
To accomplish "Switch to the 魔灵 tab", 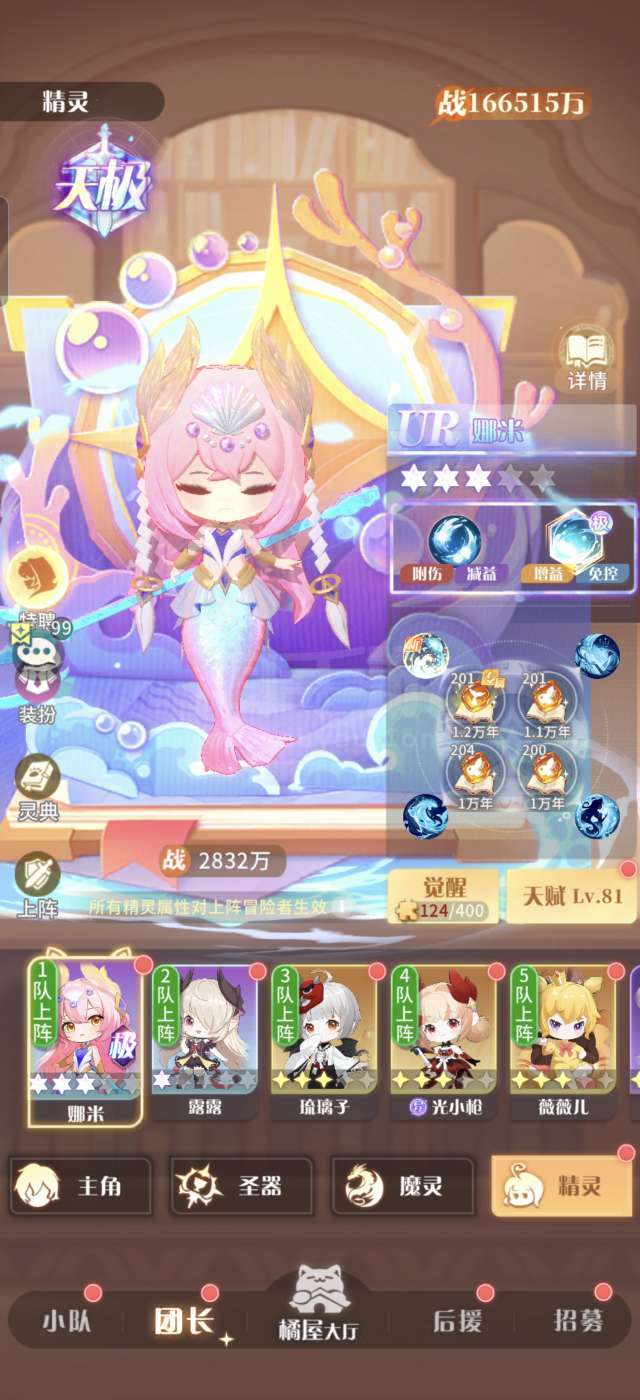I will [x=402, y=1187].
